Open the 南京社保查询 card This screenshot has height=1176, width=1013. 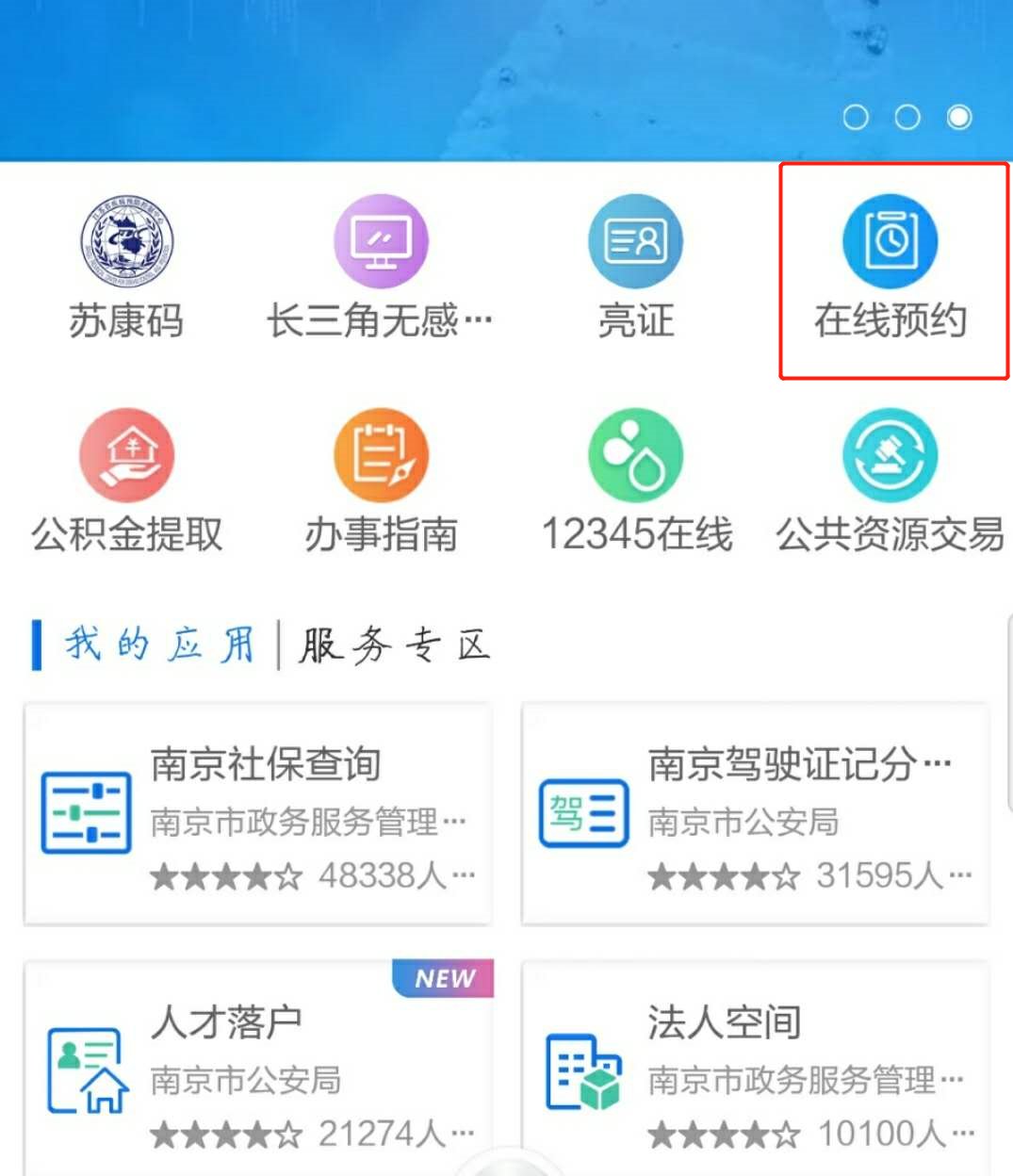pos(258,814)
